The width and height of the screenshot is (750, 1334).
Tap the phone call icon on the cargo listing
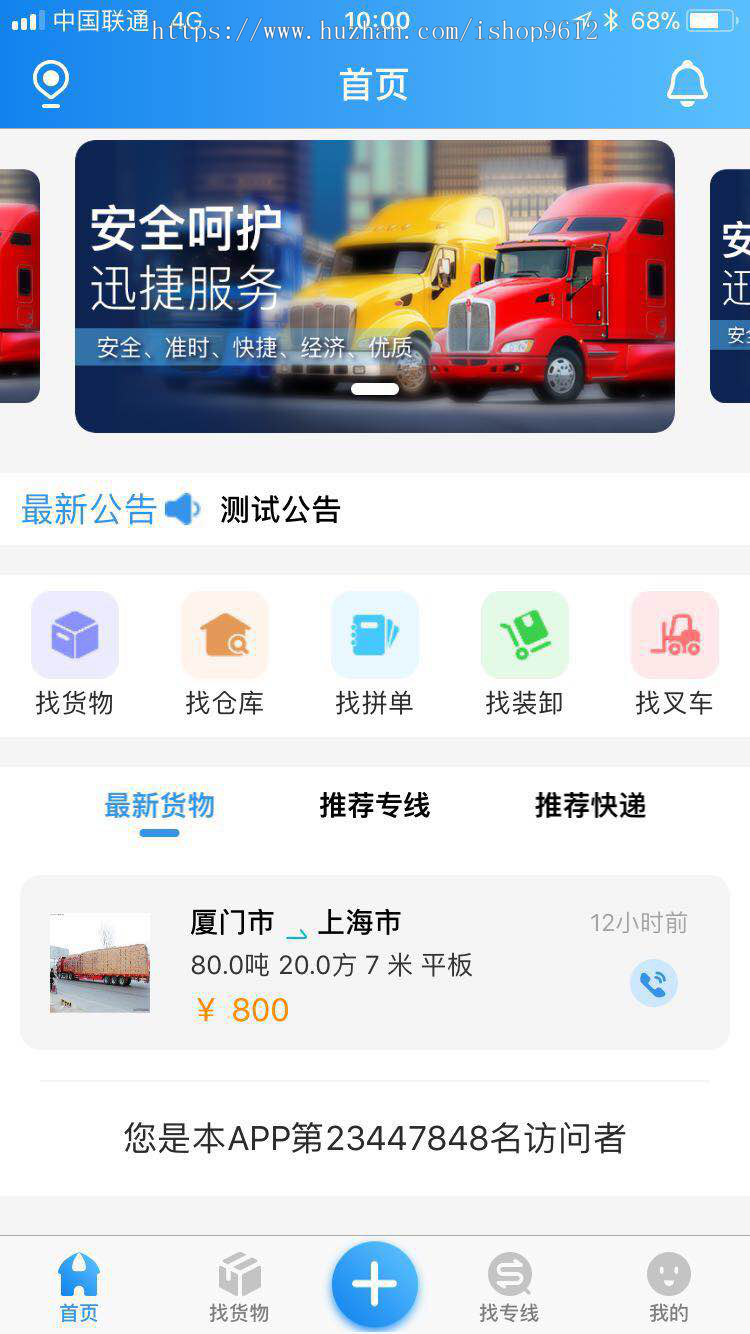coord(653,983)
